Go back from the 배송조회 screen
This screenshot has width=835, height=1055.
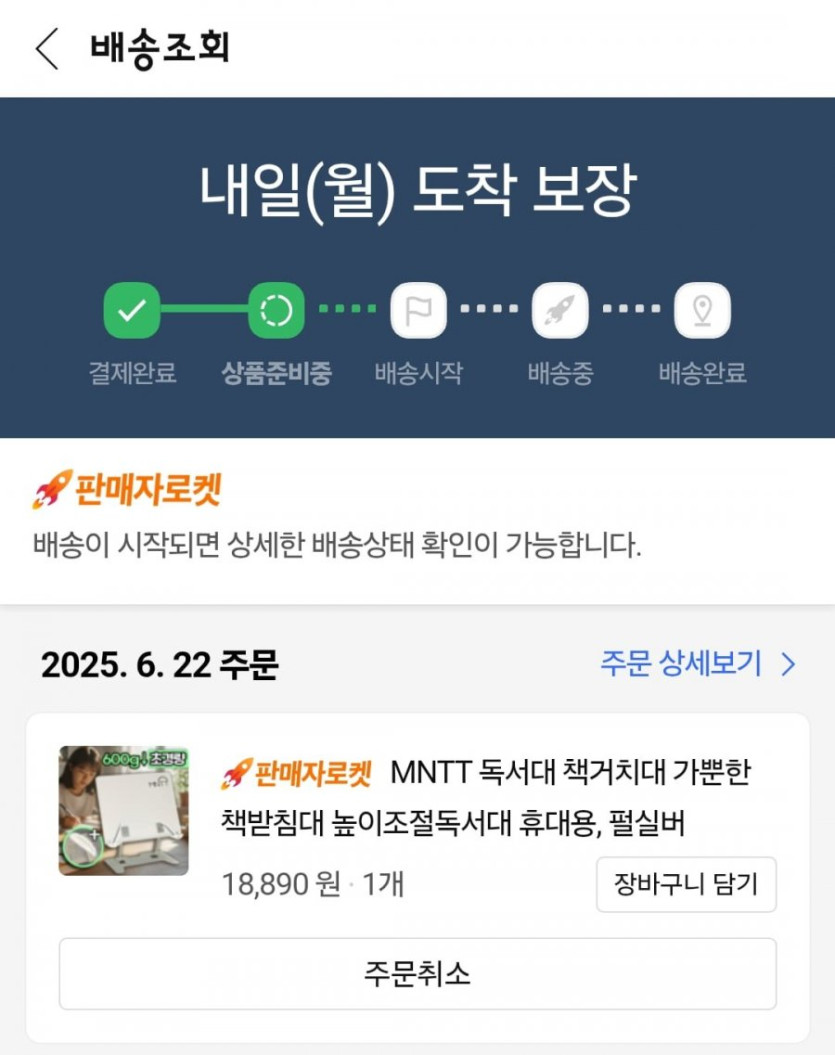click(46, 49)
